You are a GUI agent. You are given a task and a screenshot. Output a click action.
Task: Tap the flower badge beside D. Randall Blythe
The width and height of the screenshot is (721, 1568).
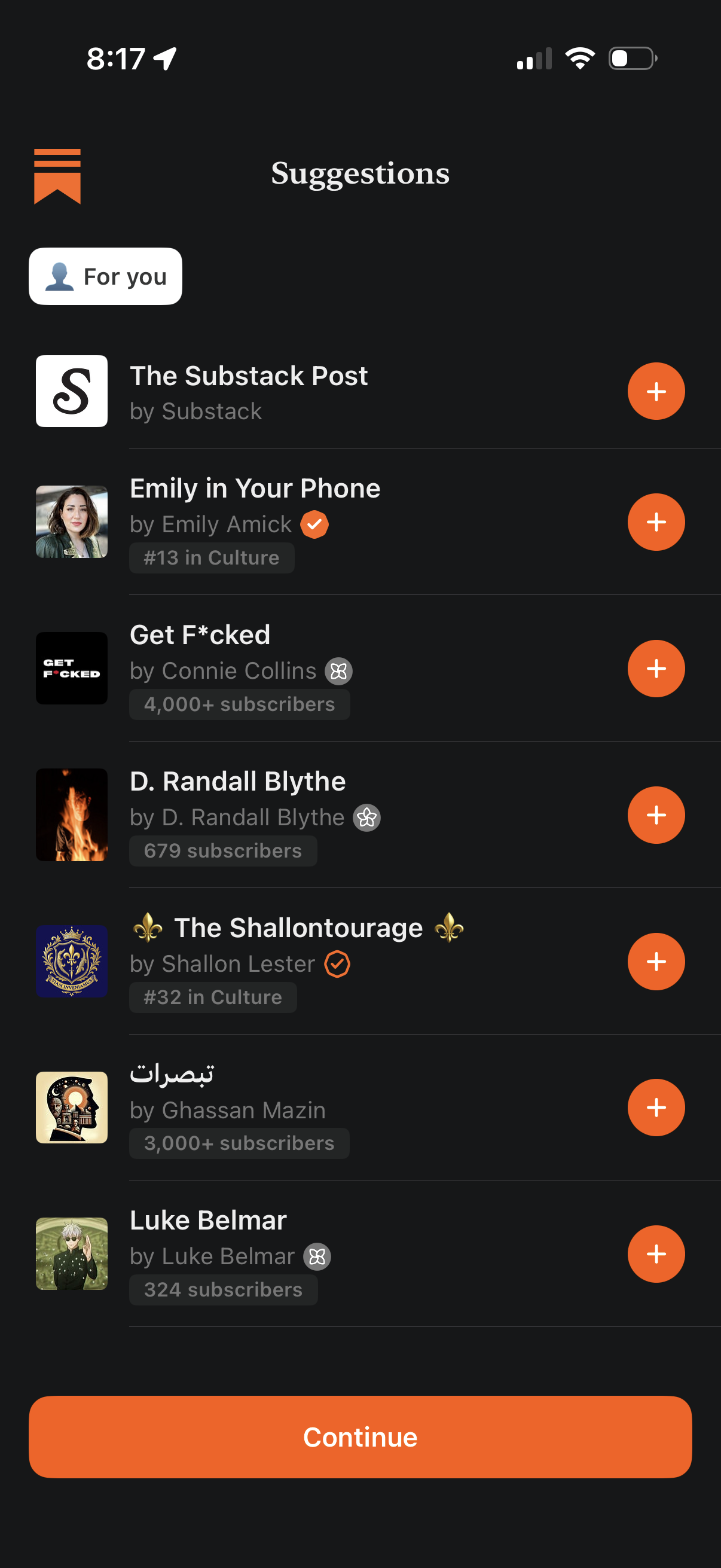pos(367,817)
